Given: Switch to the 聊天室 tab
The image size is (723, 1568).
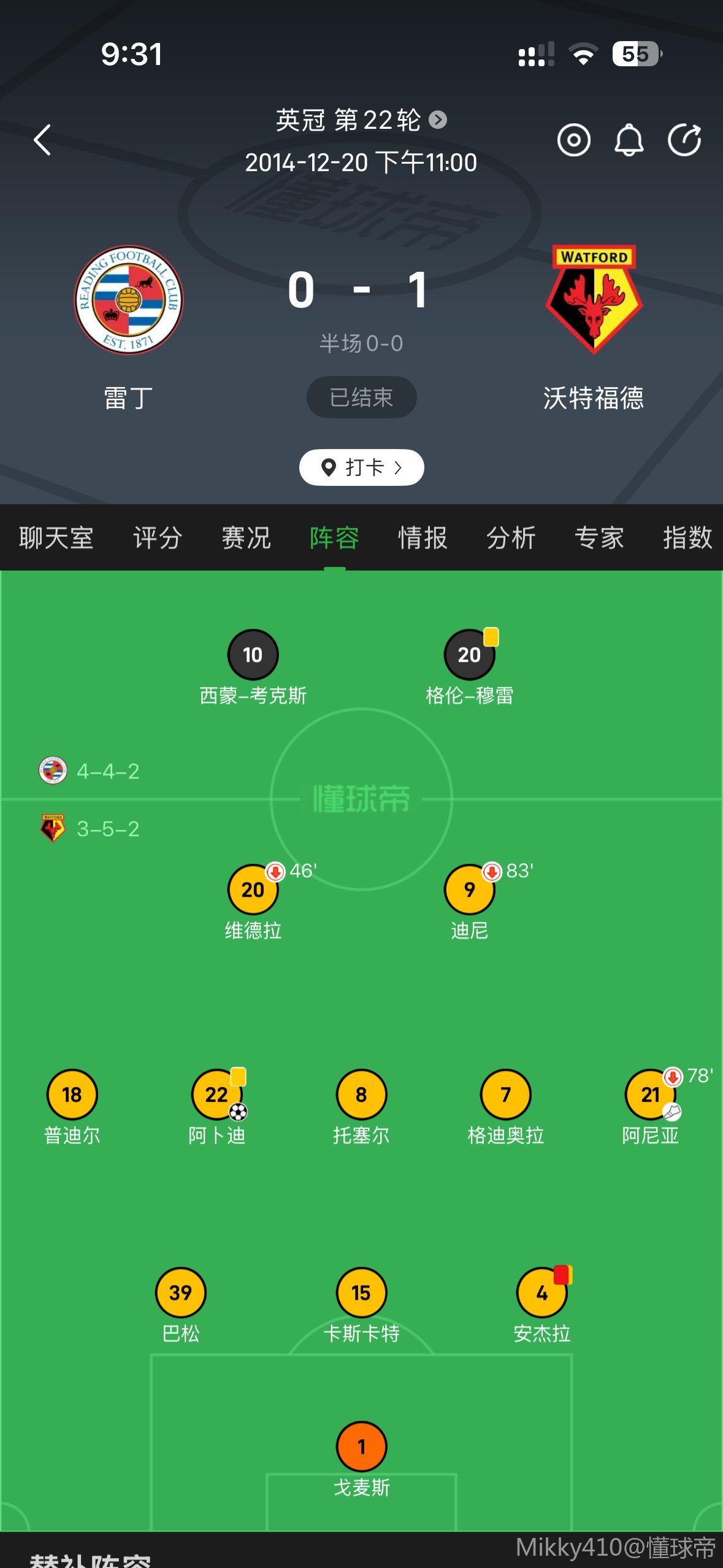Looking at the screenshot, I should pyautogui.click(x=56, y=538).
